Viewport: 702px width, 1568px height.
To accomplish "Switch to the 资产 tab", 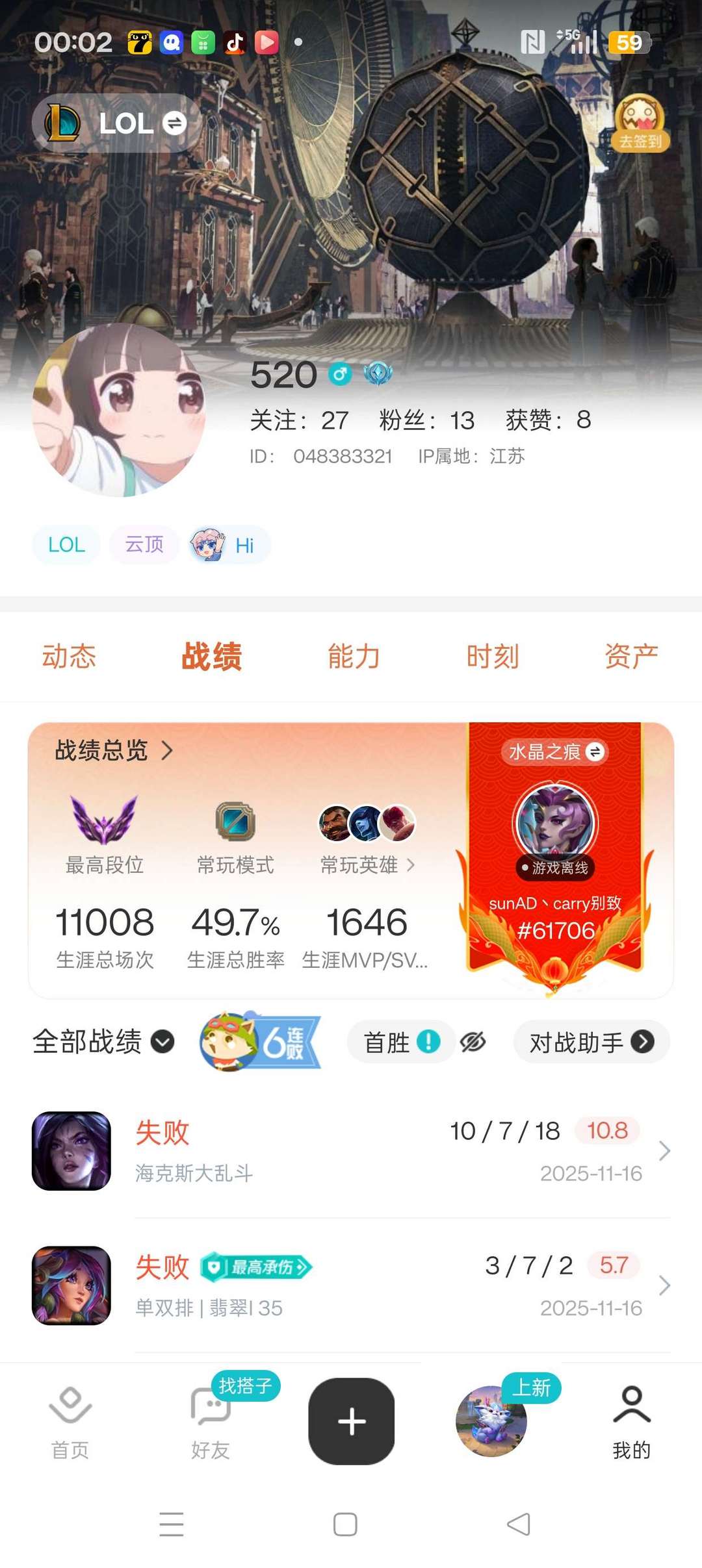I will point(631,656).
